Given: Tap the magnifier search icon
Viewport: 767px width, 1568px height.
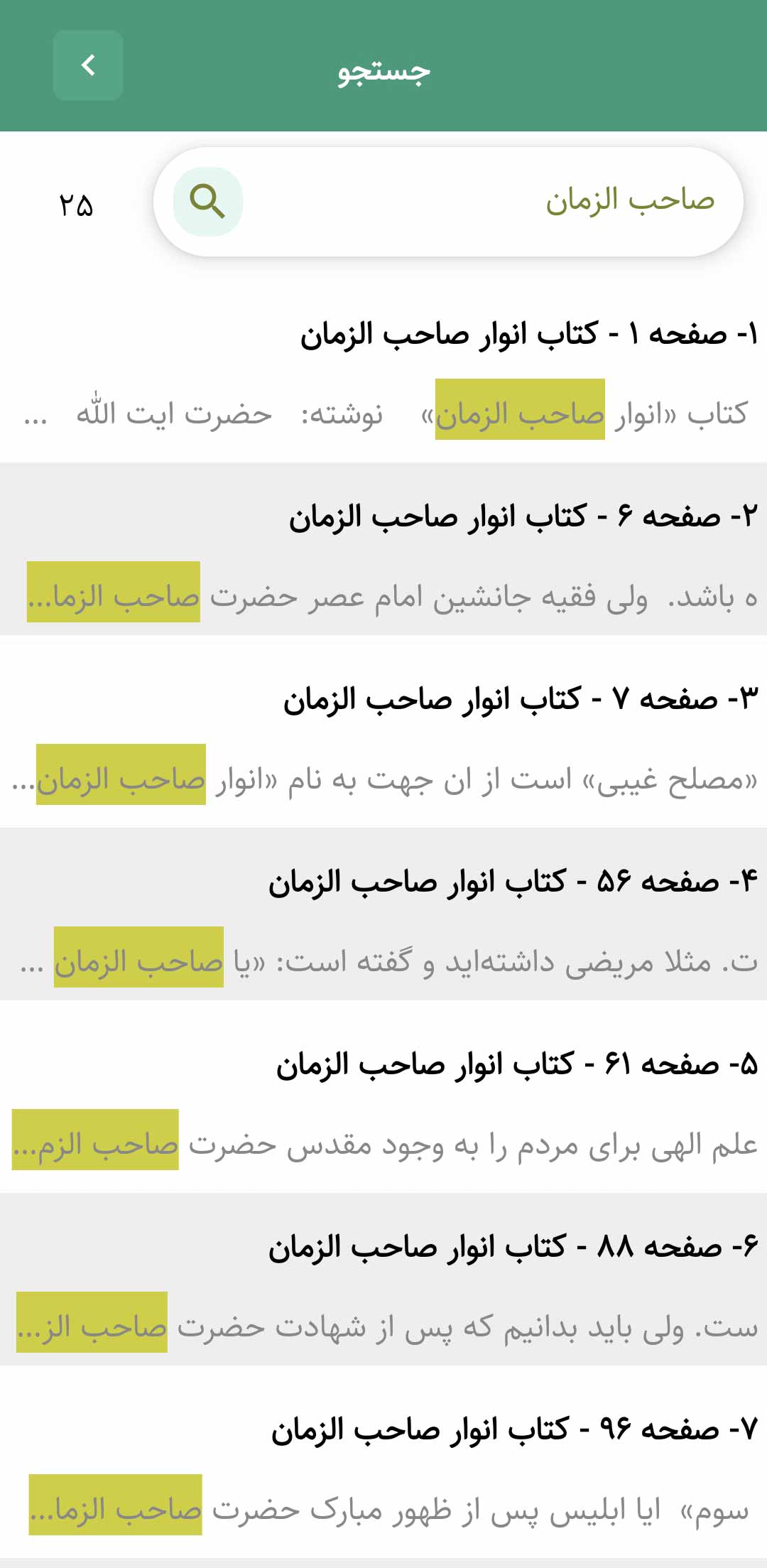Looking at the screenshot, I should (208, 202).
